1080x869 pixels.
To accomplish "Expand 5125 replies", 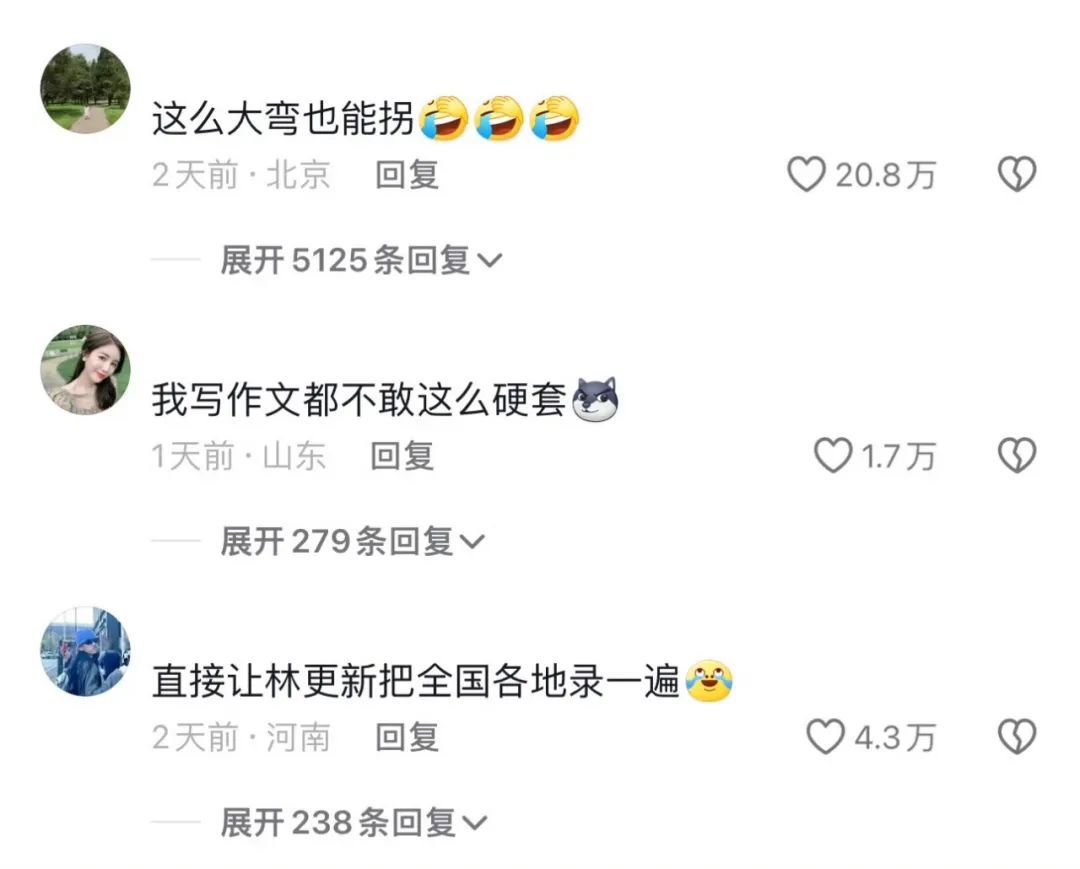I will (360, 261).
